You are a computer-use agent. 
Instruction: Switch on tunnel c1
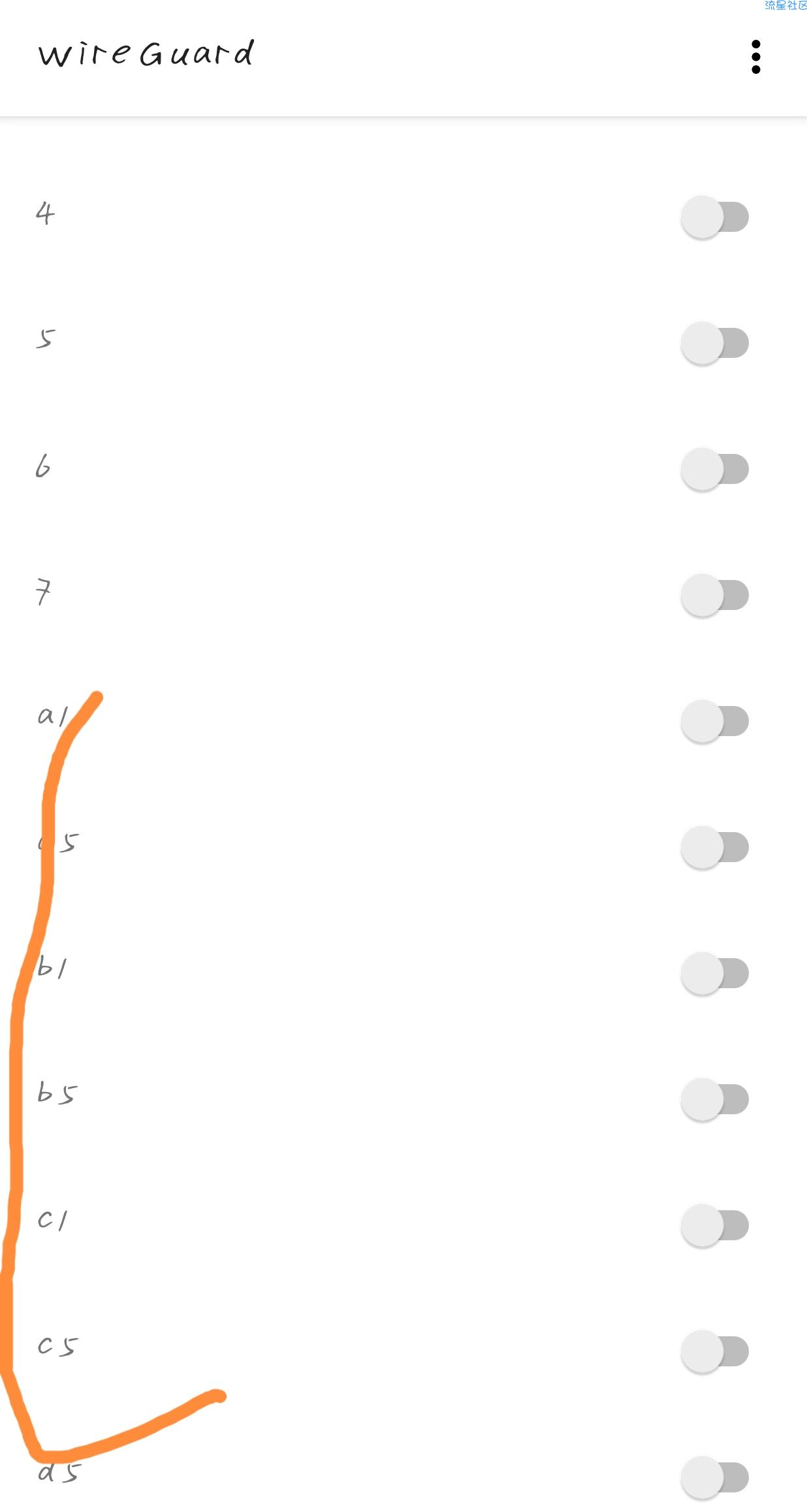714,1225
